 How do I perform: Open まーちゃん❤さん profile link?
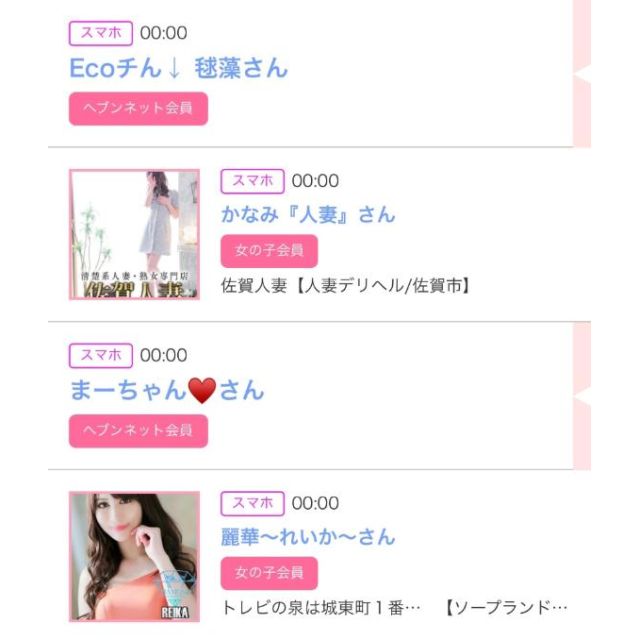(x=166, y=390)
